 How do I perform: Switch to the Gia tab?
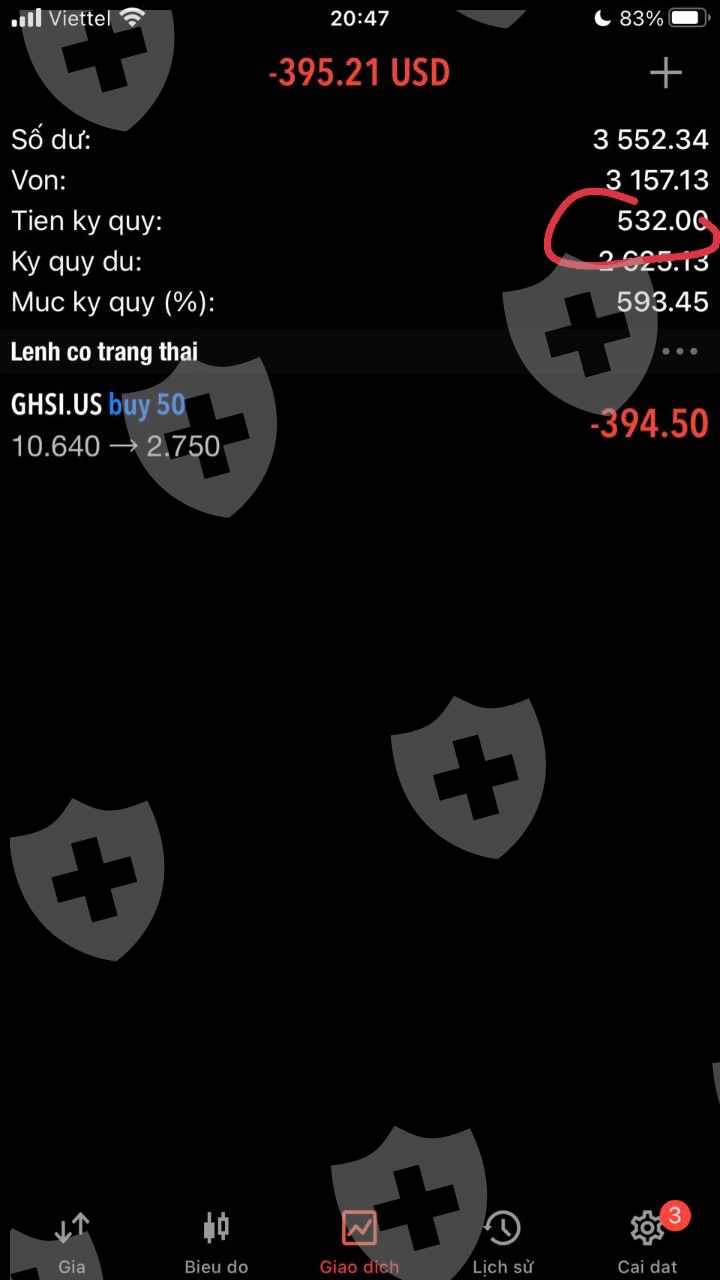72,1243
